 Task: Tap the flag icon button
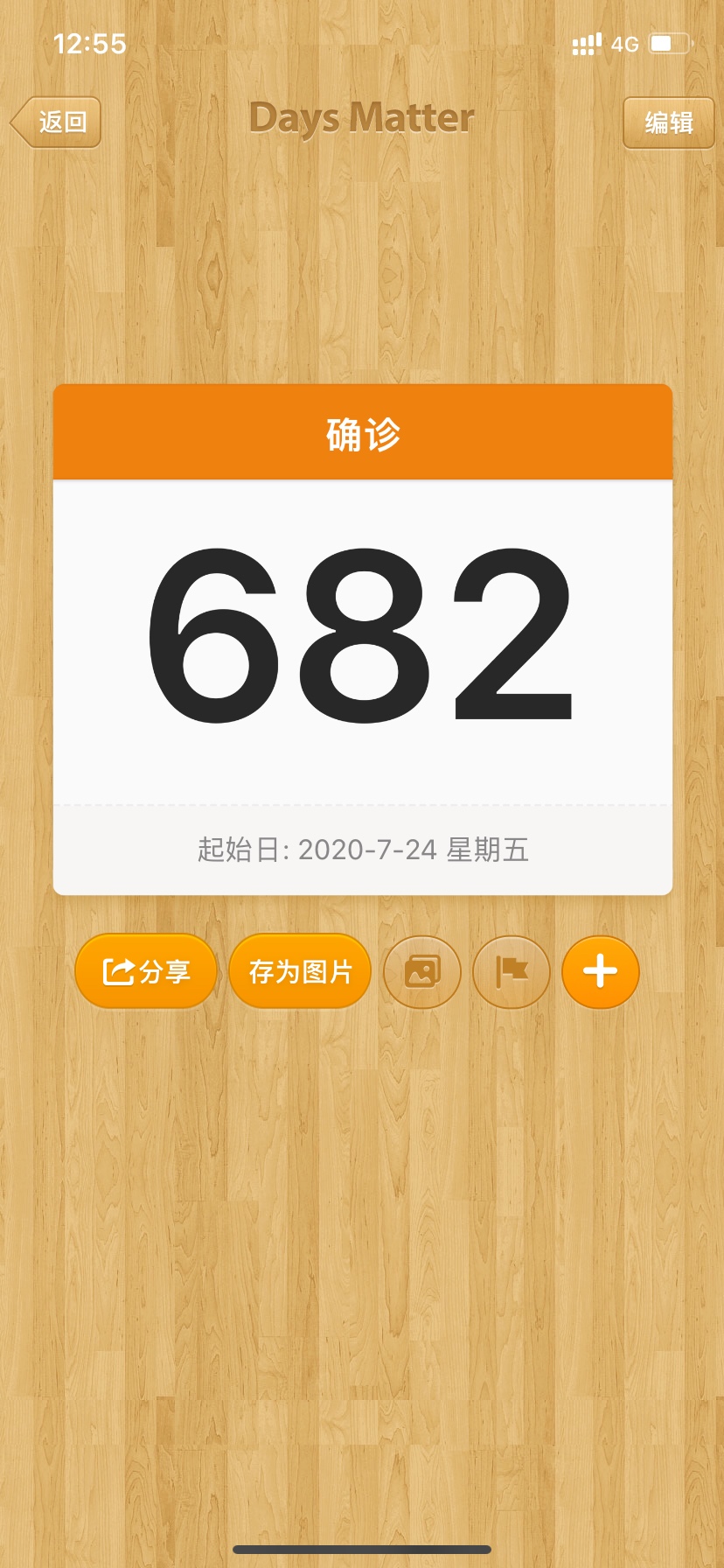point(512,971)
